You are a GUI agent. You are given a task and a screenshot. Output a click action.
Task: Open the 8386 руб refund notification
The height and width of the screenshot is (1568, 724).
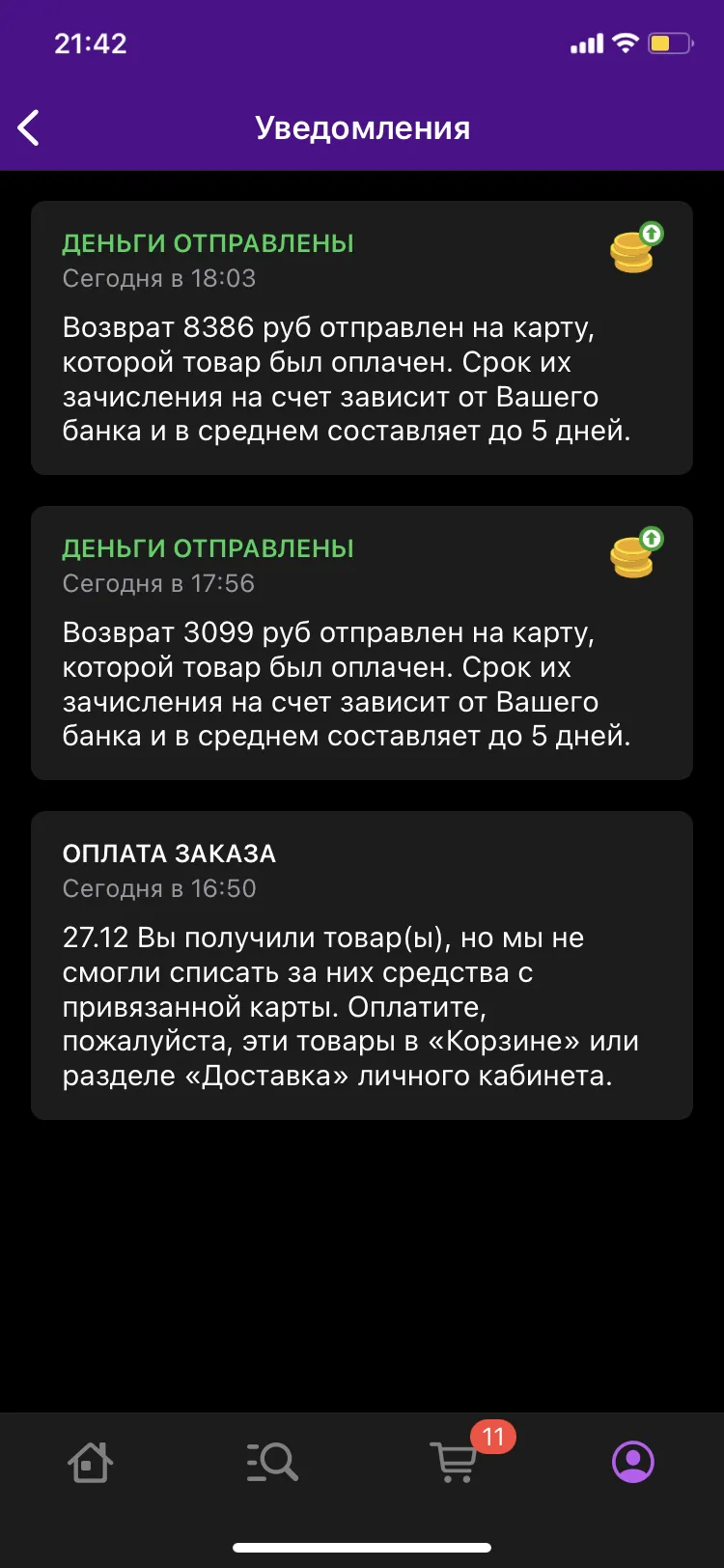(362, 338)
